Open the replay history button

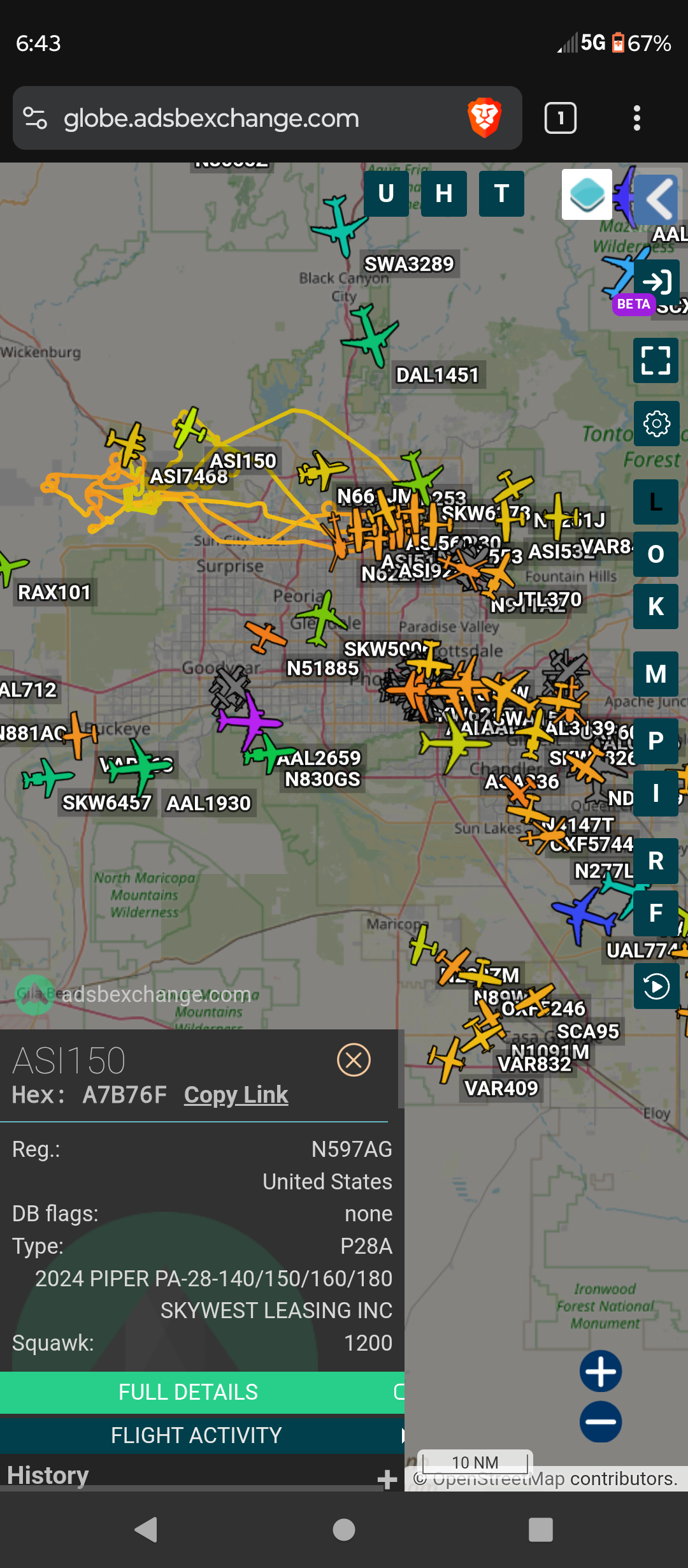[656, 986]
